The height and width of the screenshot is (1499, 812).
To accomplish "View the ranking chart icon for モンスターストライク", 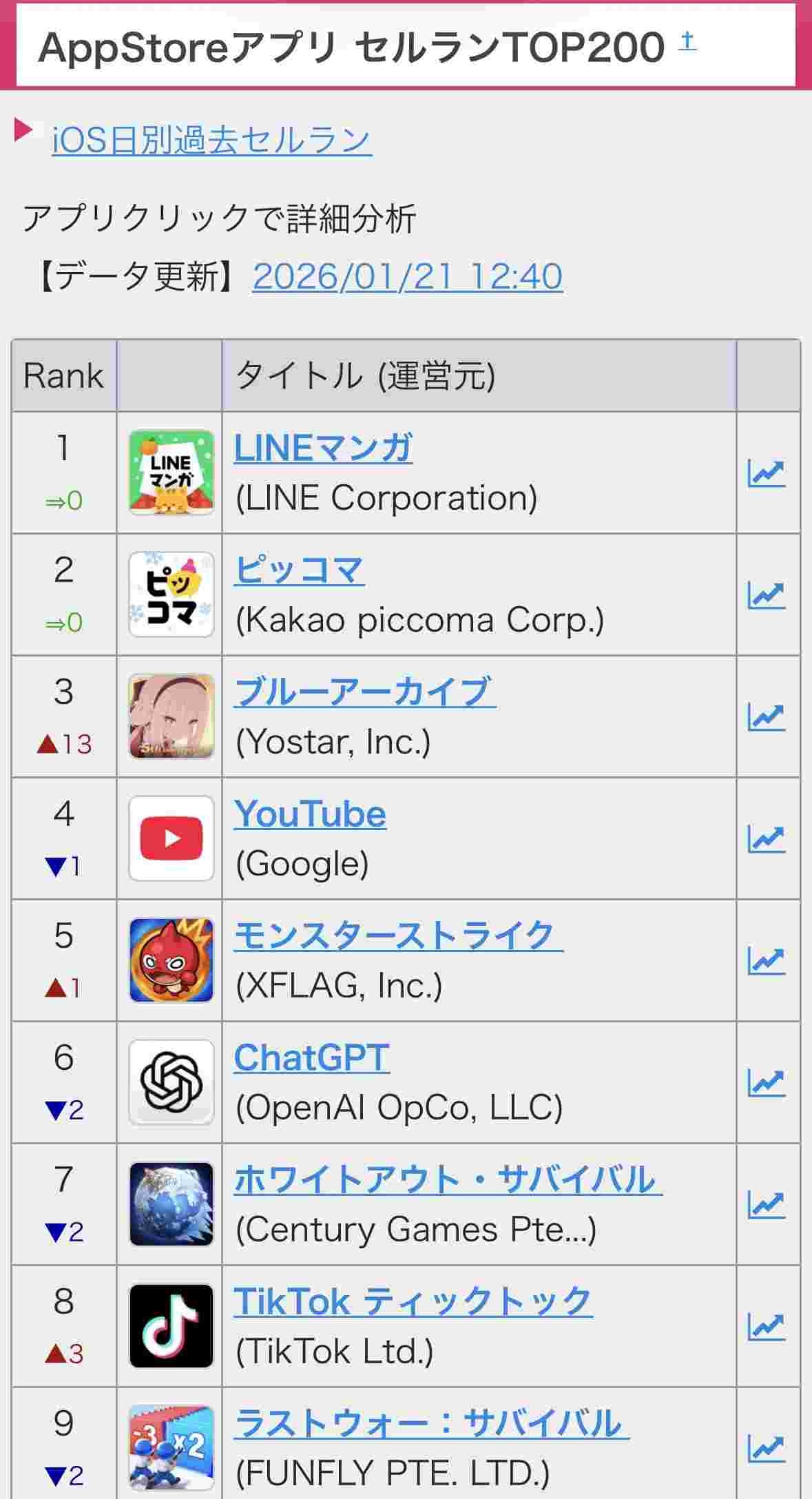I will click(766, 961).
